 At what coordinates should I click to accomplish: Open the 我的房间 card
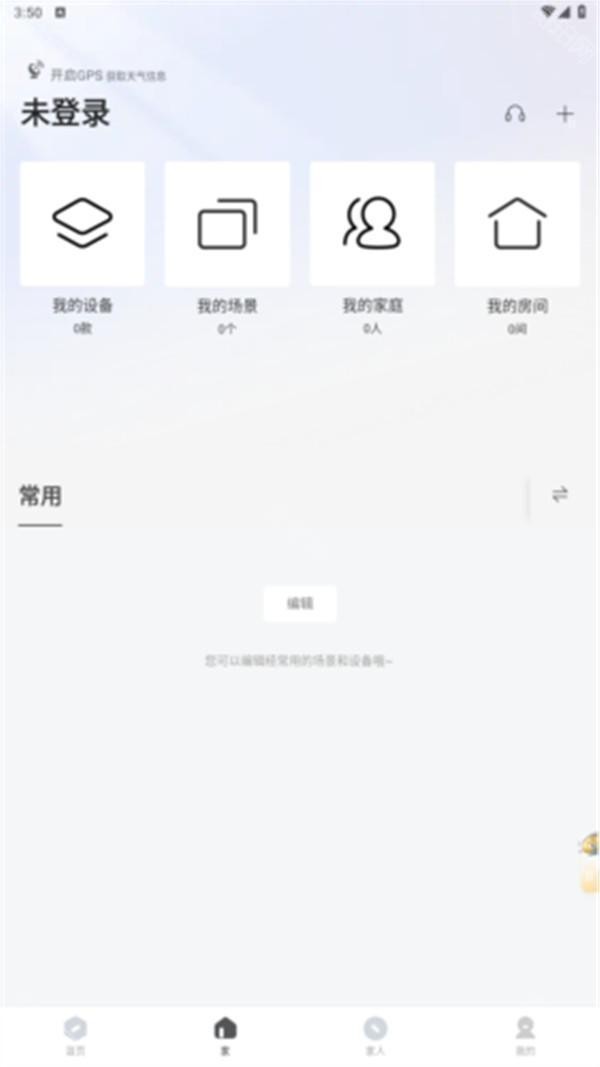tap(517, 225)
